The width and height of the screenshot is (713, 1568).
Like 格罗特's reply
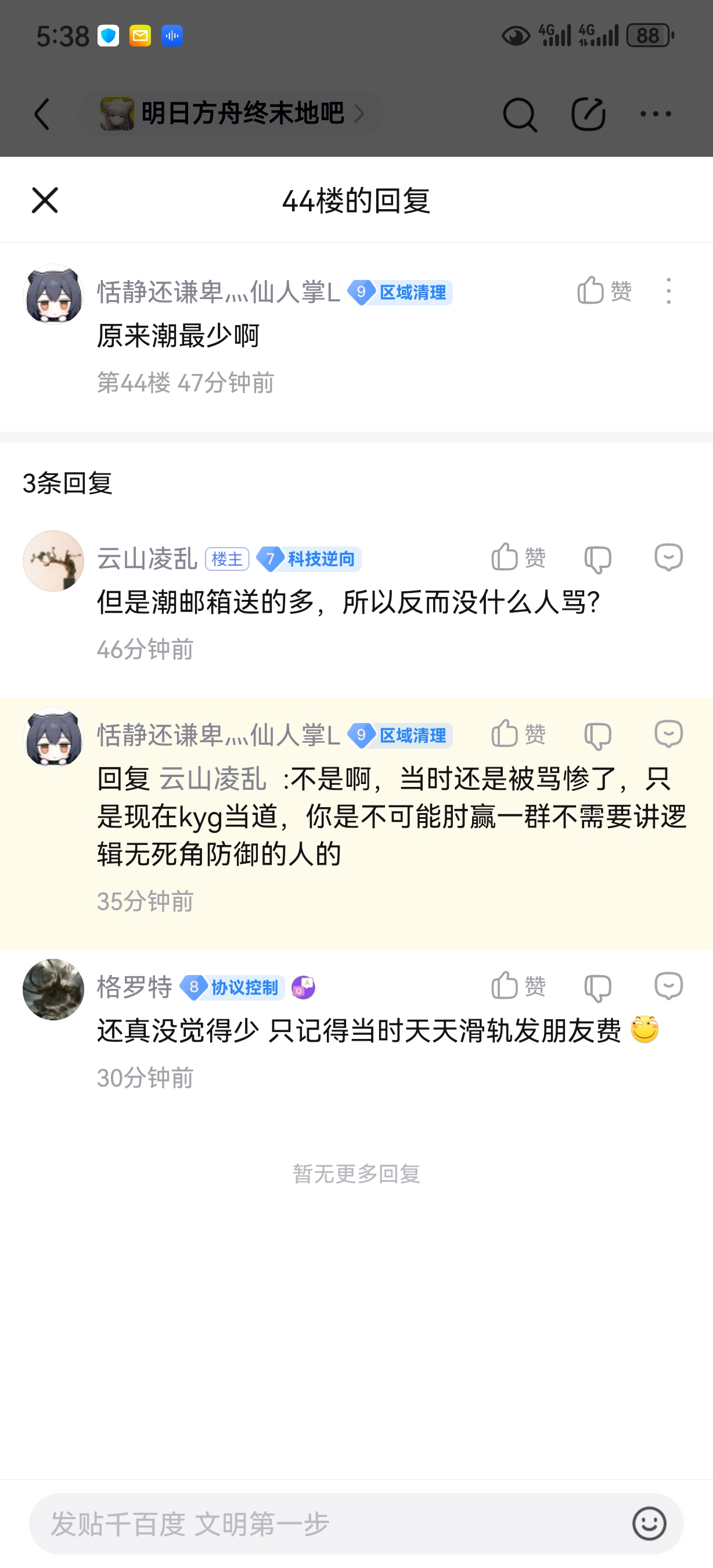pos(518,986)
